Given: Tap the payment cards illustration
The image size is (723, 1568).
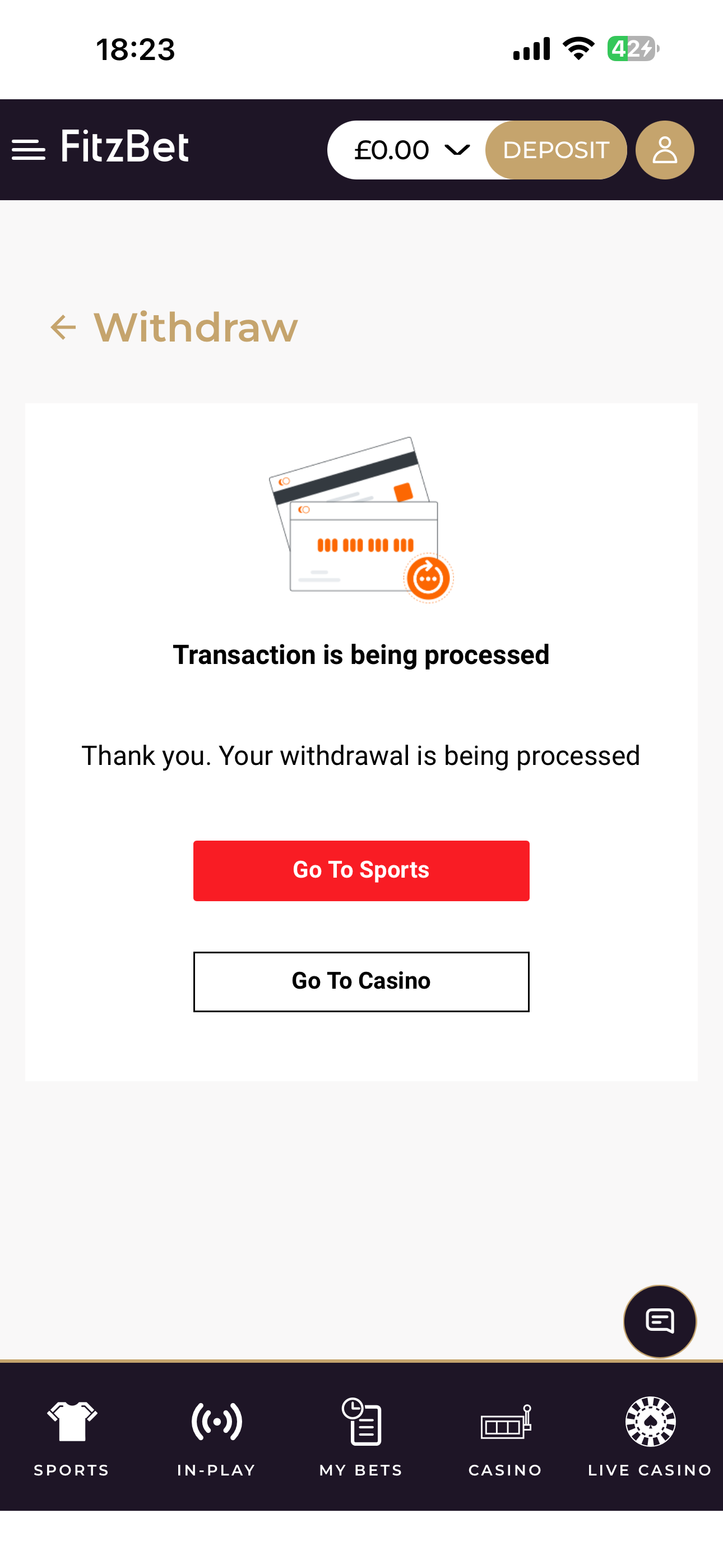Looking at the screenshot, I should point(361,520).
